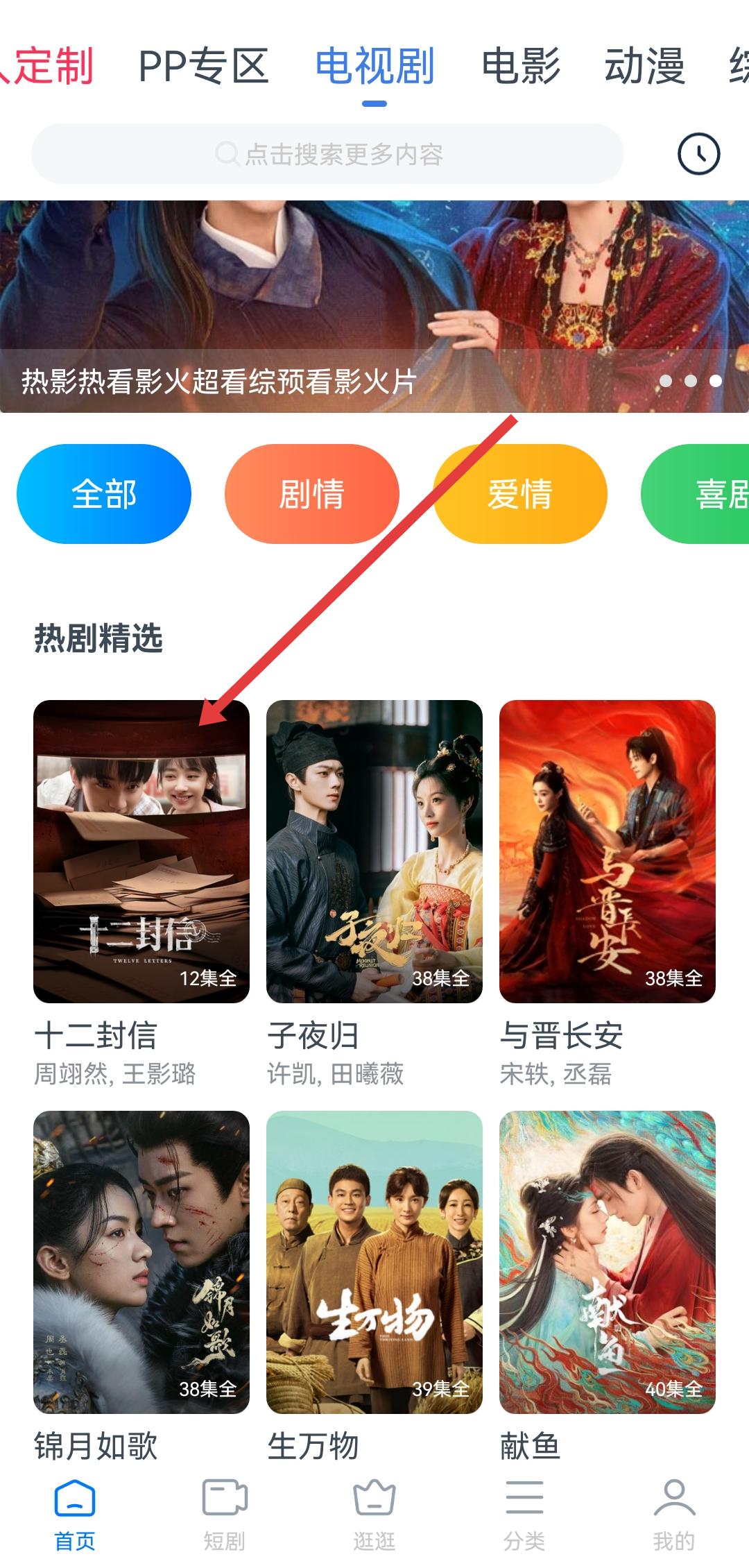Open the drama 生万物
Image resolution: width=749 pixels, height=1568 pixels.
pyautogui.click(x=374, y=1262)
